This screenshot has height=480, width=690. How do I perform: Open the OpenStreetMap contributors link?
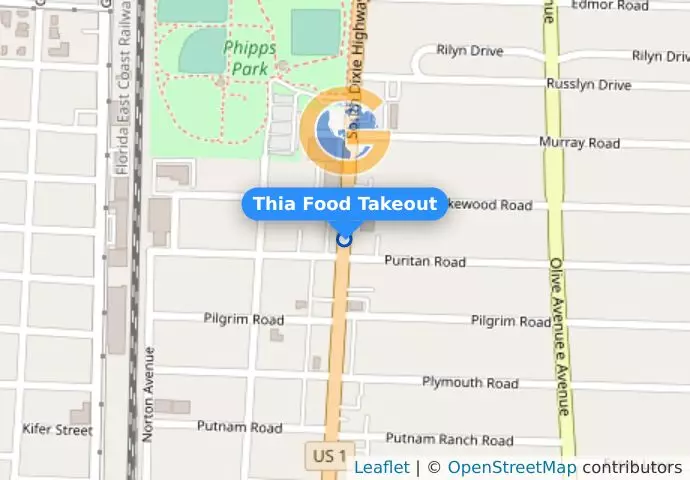click(x=511, y=467)
